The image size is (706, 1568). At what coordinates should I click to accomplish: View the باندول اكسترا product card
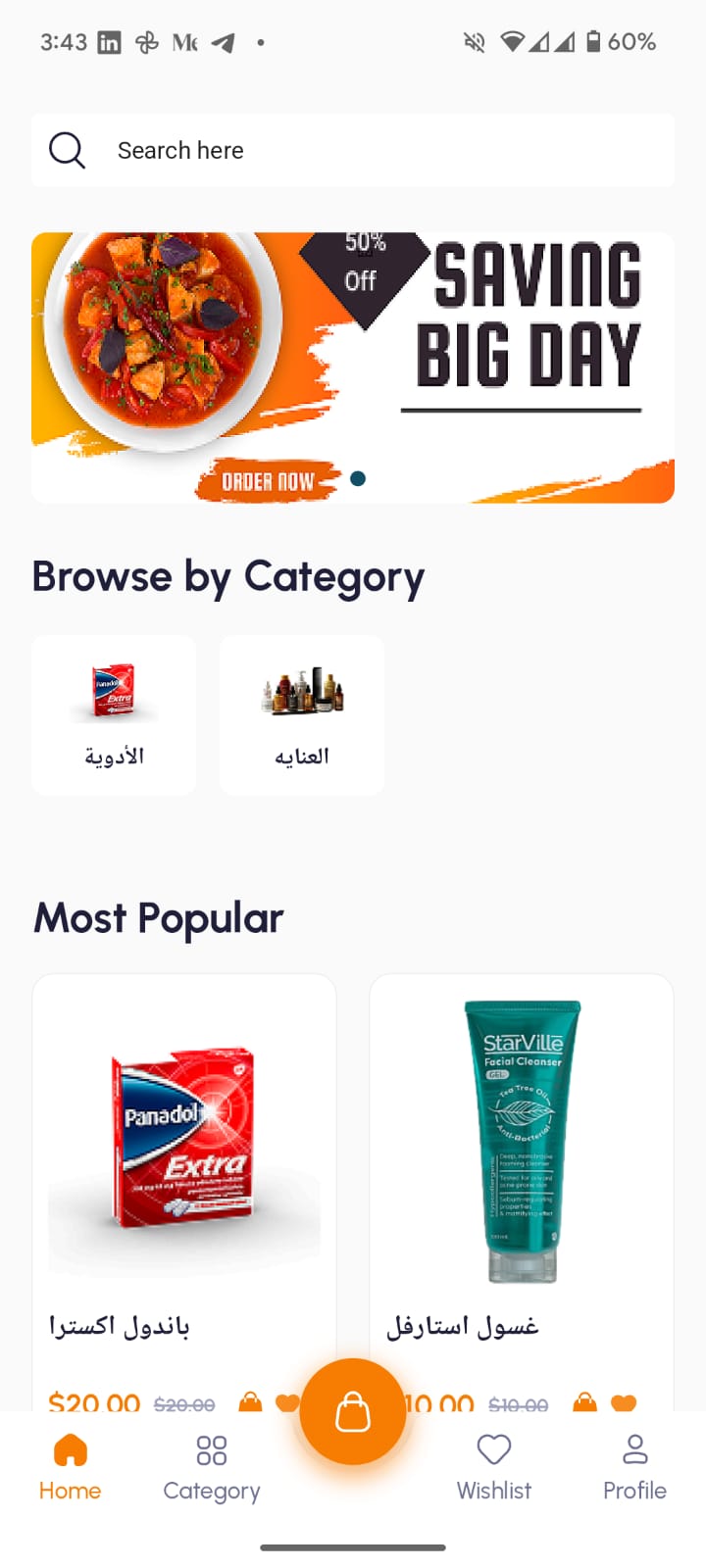[x=184, y=1192]
